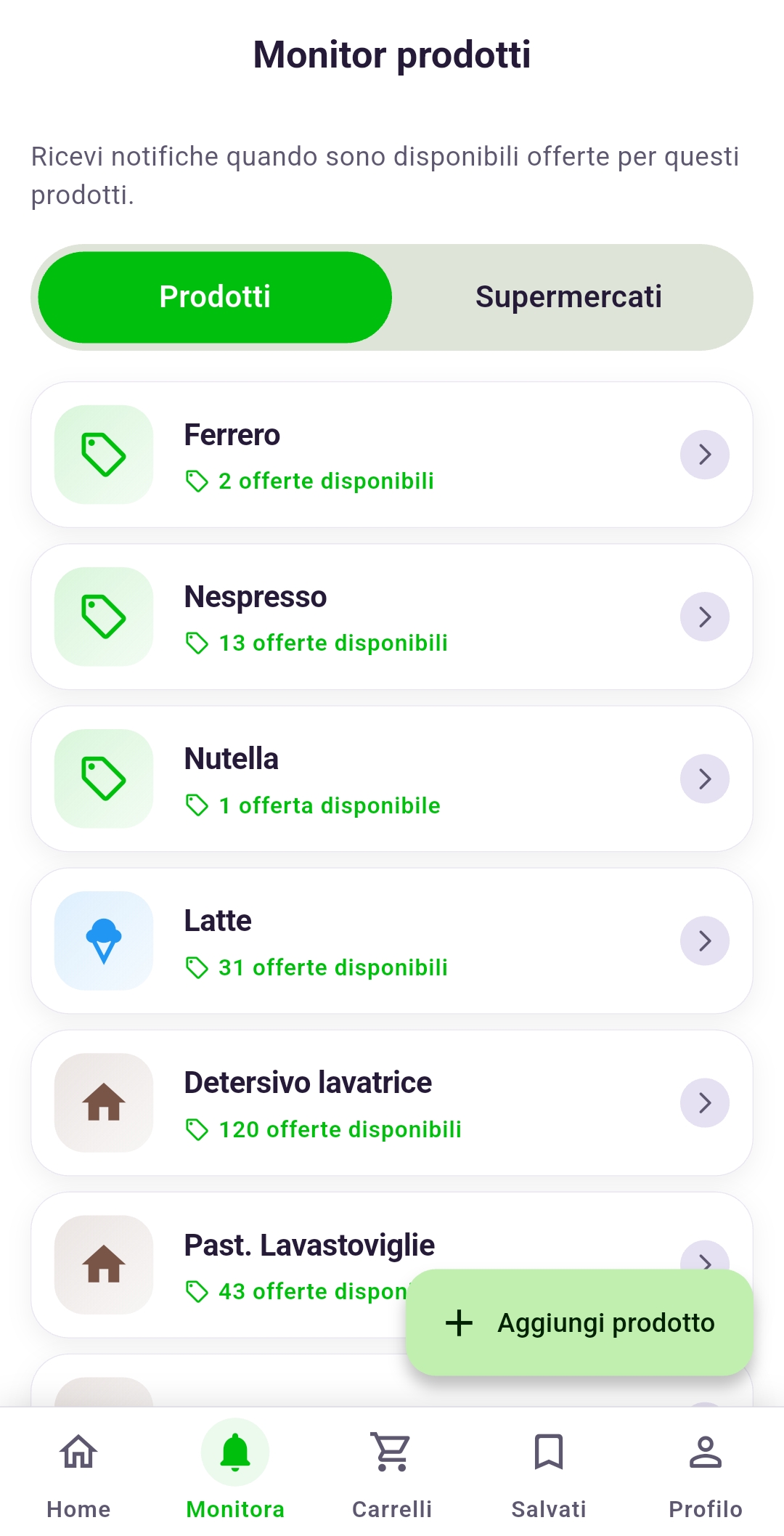Screen dimensions: 784x1536
Task: Click the 2 offerte disponibili link under Ferrero
Action: tap(326, 481)
